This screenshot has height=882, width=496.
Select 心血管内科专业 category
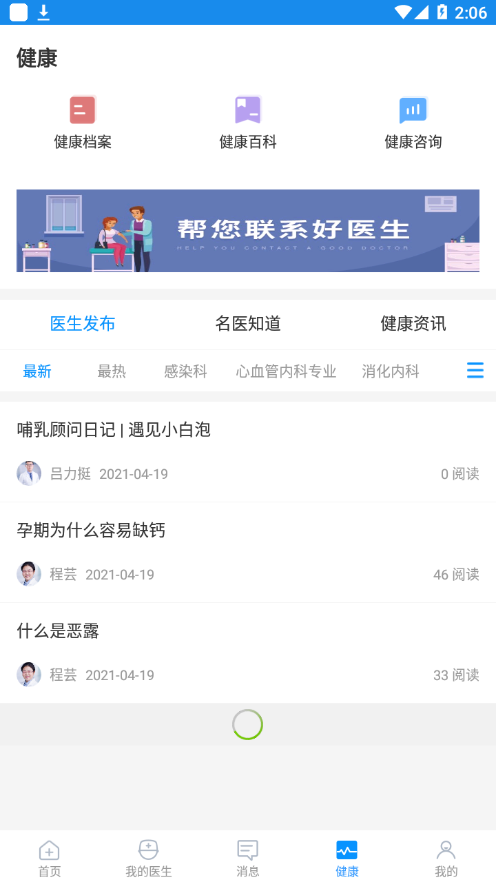click(x=286, y=371)
